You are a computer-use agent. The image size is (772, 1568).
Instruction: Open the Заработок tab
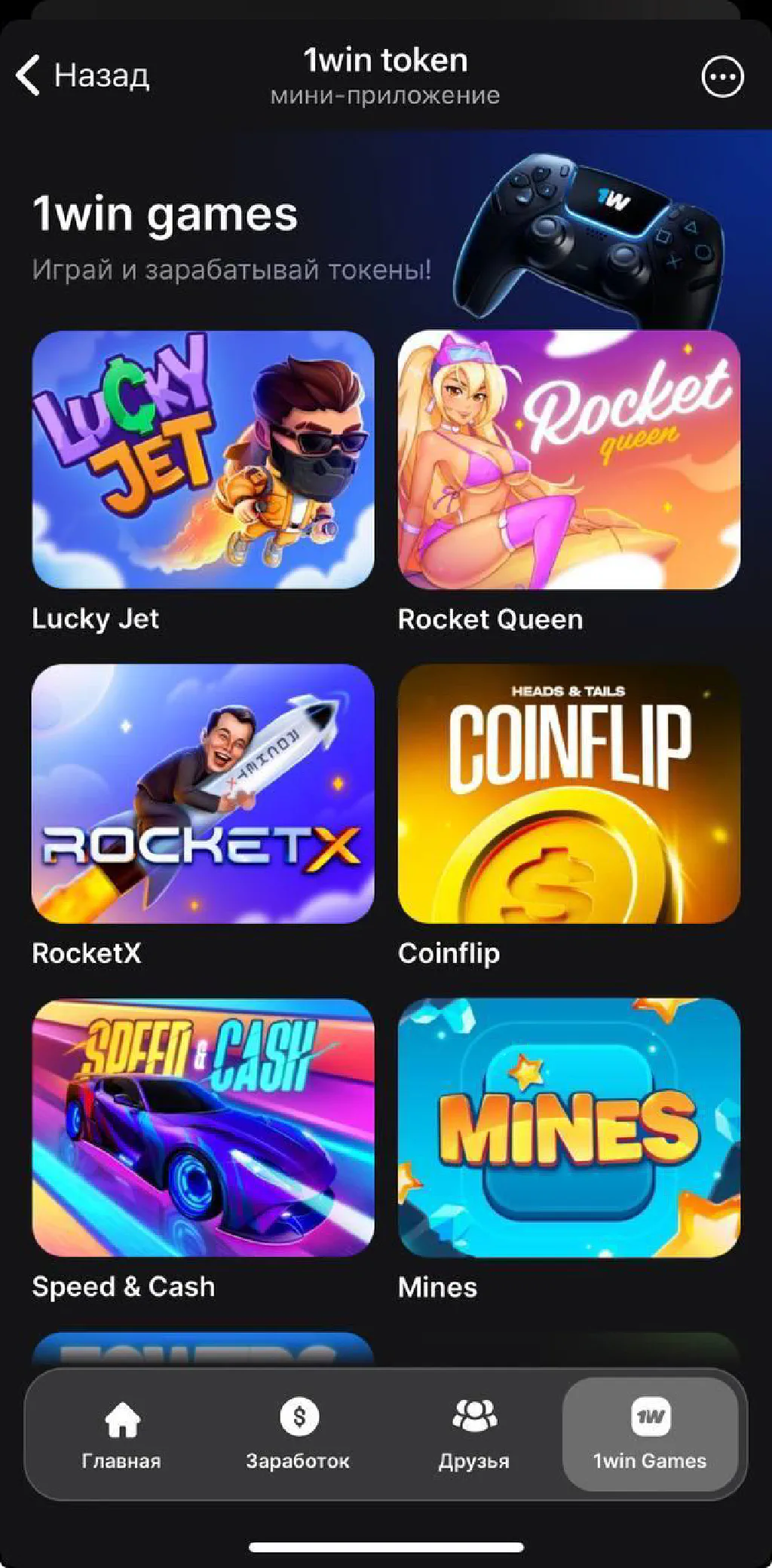coord(298,1435)
